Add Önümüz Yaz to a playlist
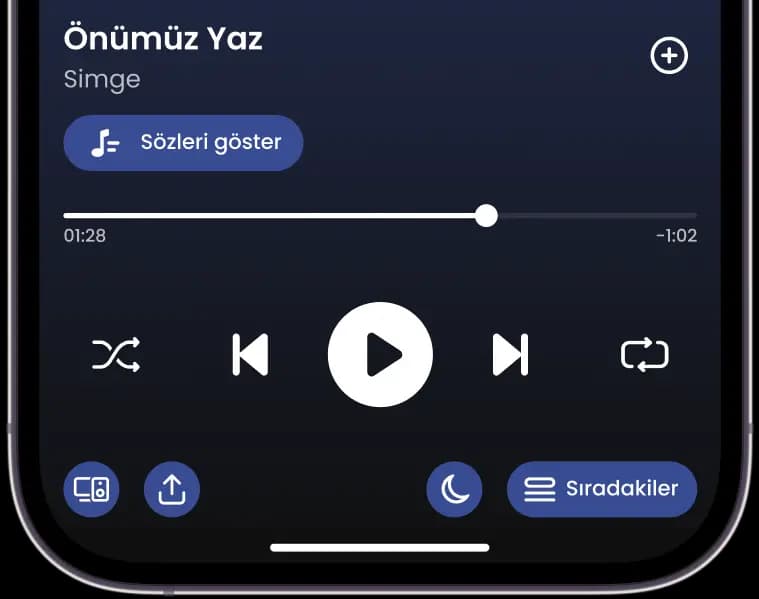This screenshot has width=759, height=599. click(669, 56)
